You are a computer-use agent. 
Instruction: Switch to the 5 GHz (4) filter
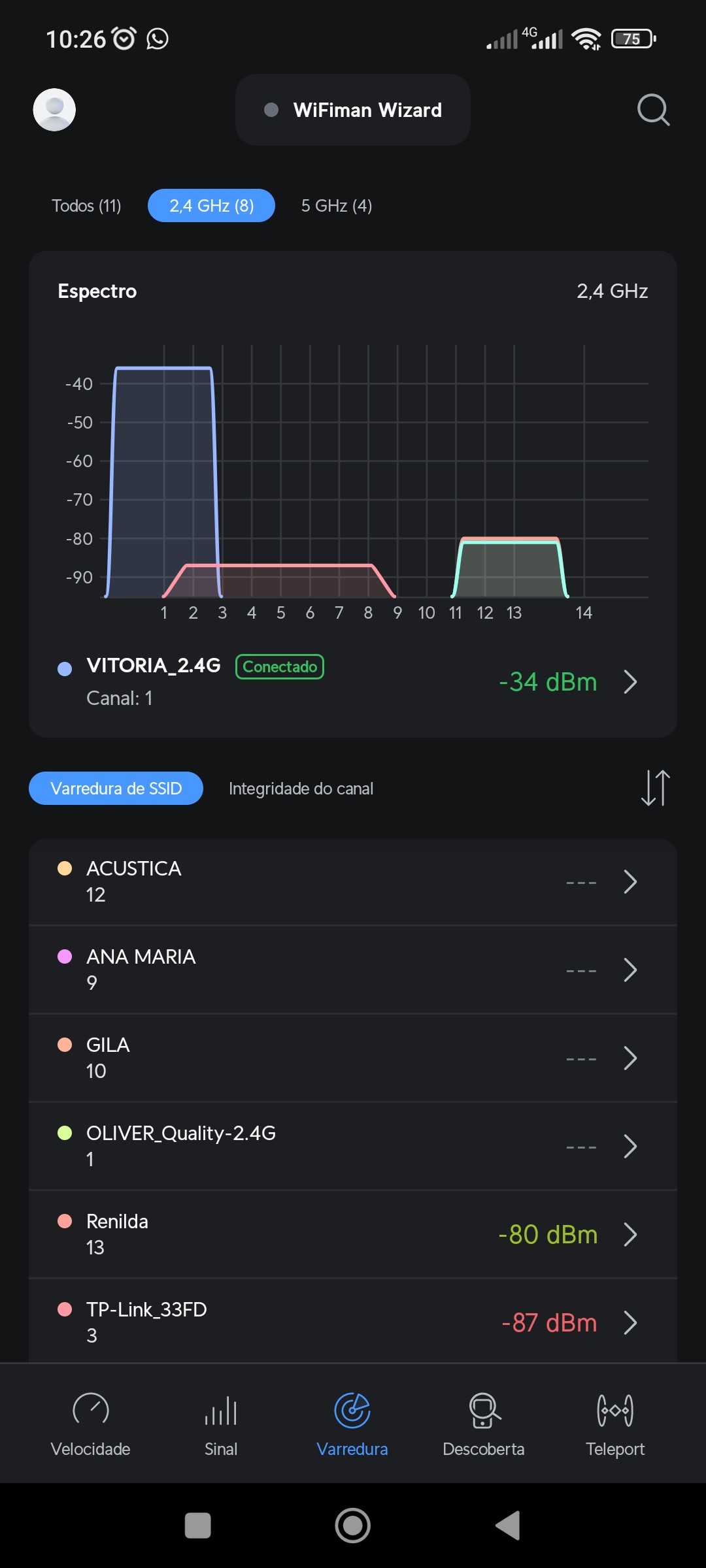(x=336, y=206)
